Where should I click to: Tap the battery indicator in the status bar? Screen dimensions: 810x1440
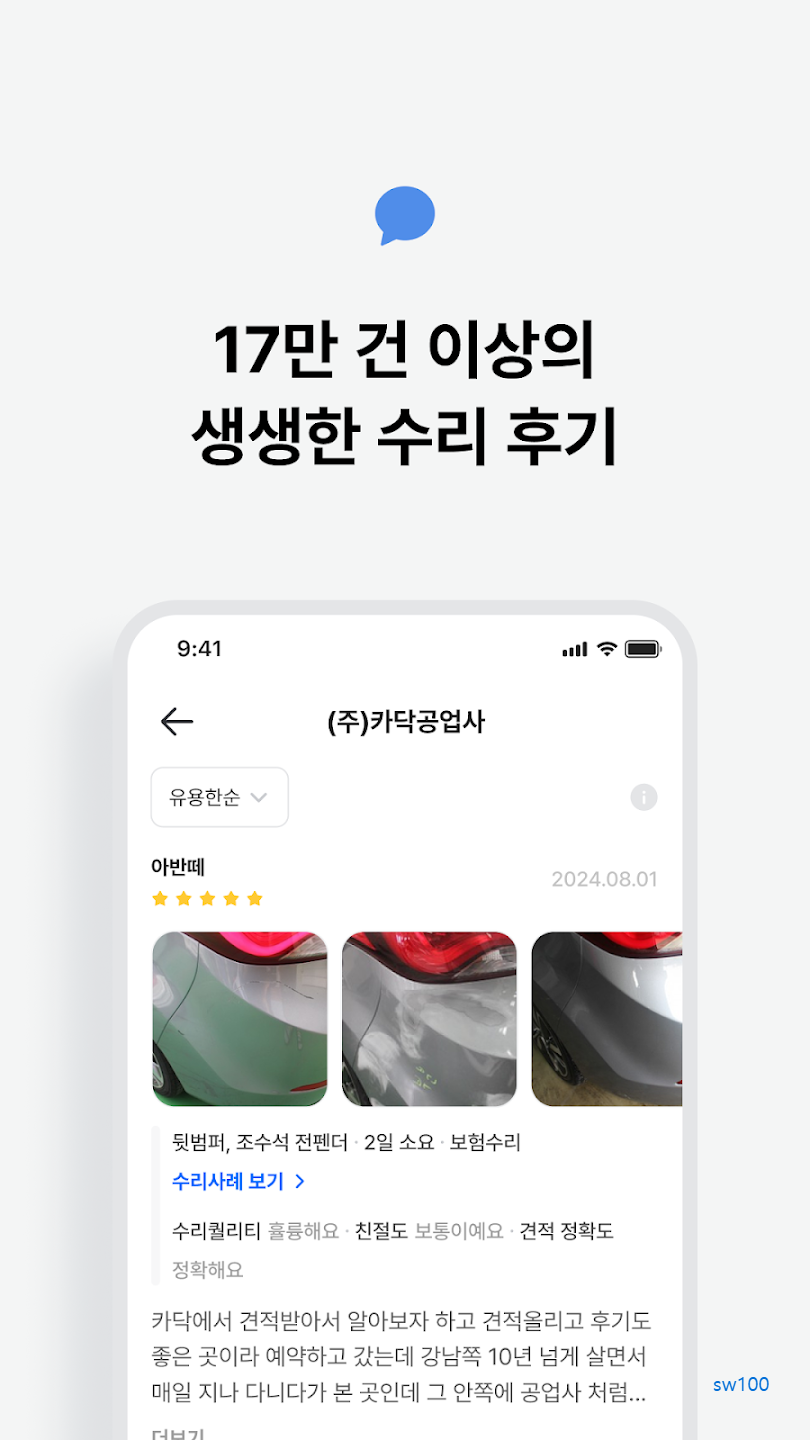click(642, 649)
